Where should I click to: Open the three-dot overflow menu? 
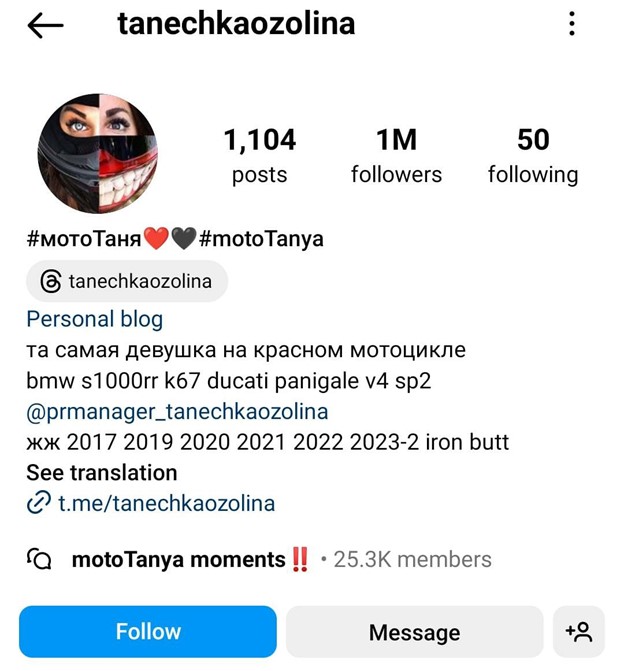point(572,24)
